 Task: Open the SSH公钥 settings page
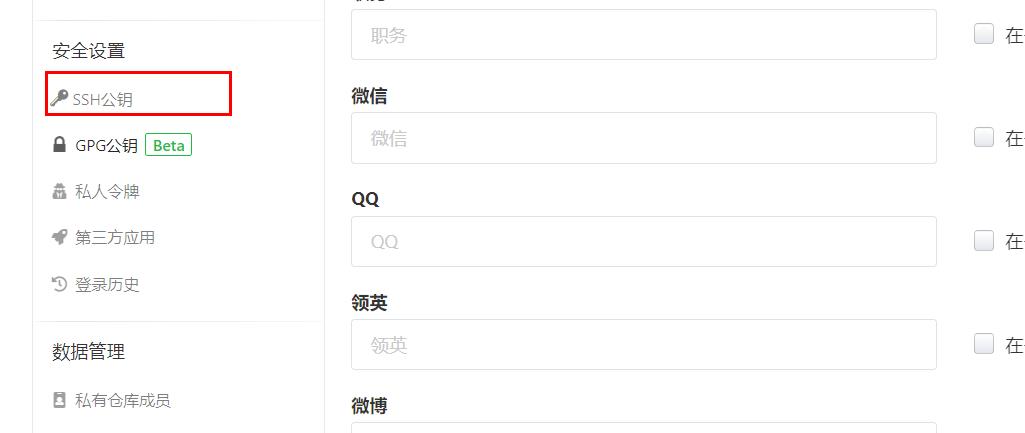click(x=102, y=99)
